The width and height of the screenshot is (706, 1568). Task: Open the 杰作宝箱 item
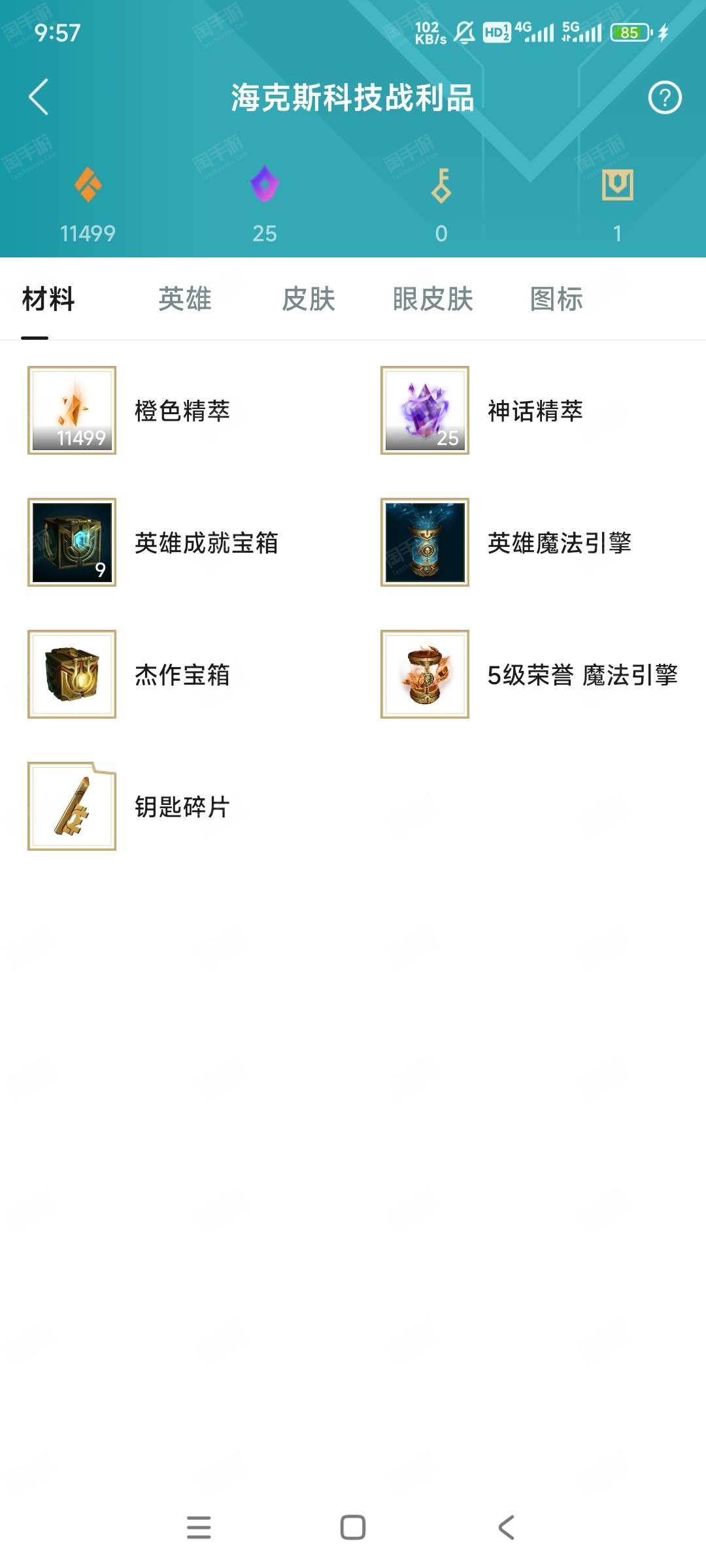72,674
